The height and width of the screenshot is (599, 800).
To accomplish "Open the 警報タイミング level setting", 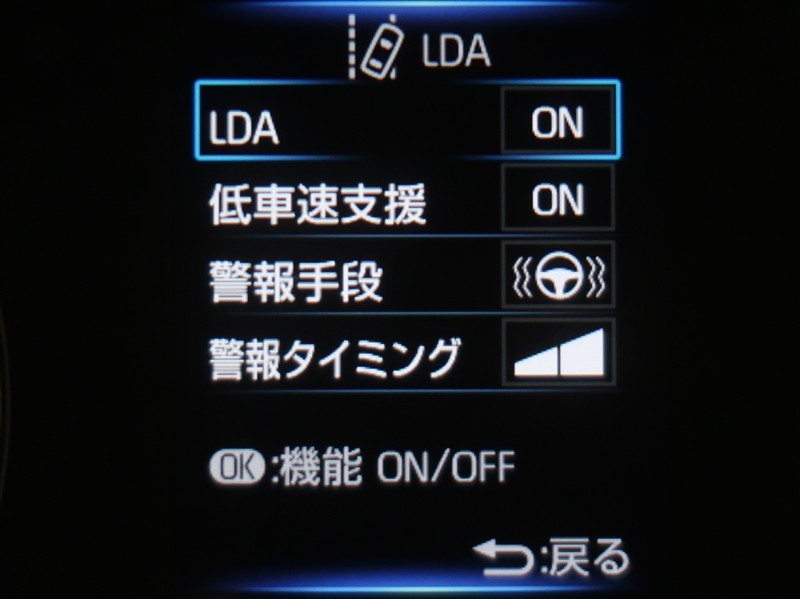I will (557, 353).
